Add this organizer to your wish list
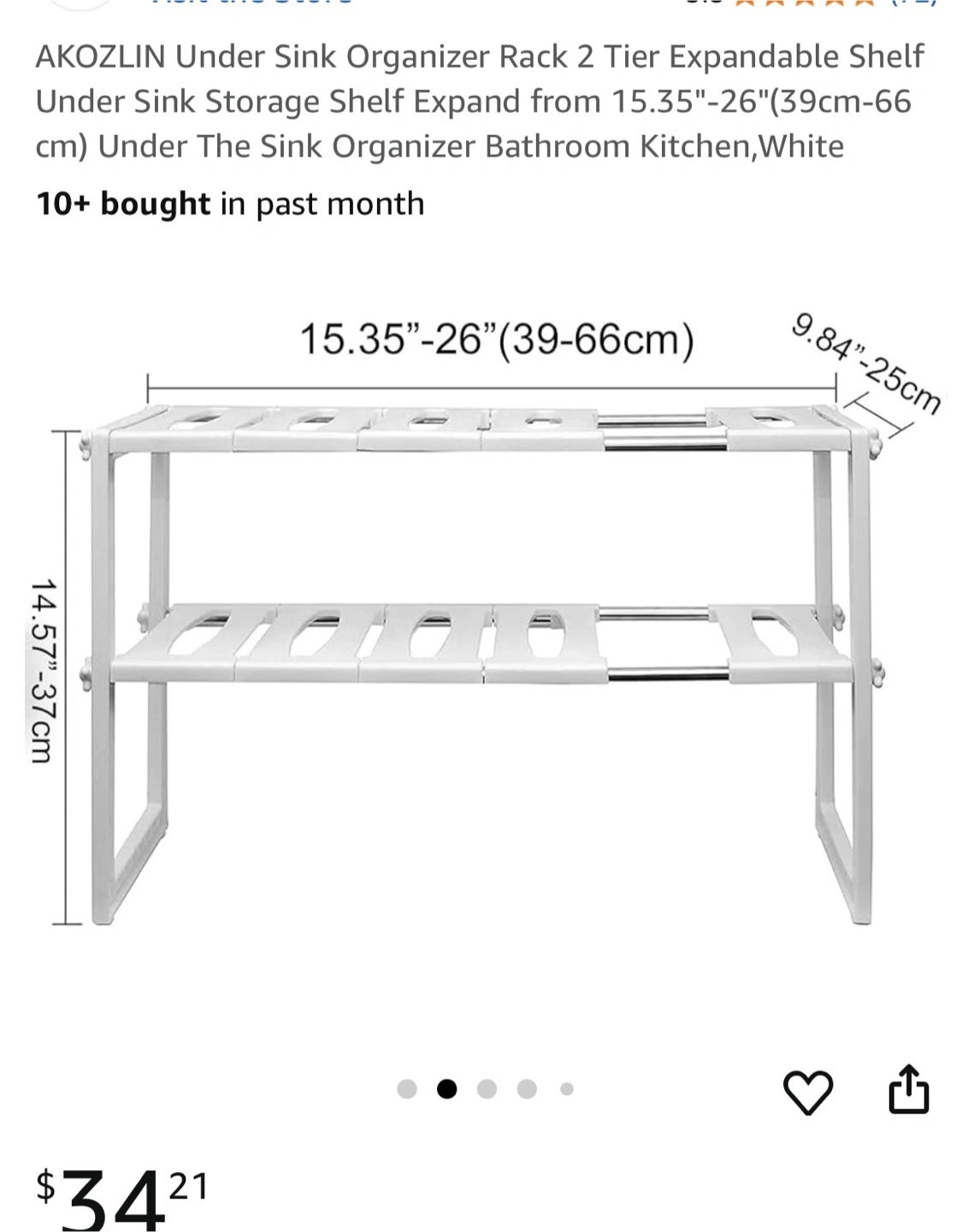 807,1093
